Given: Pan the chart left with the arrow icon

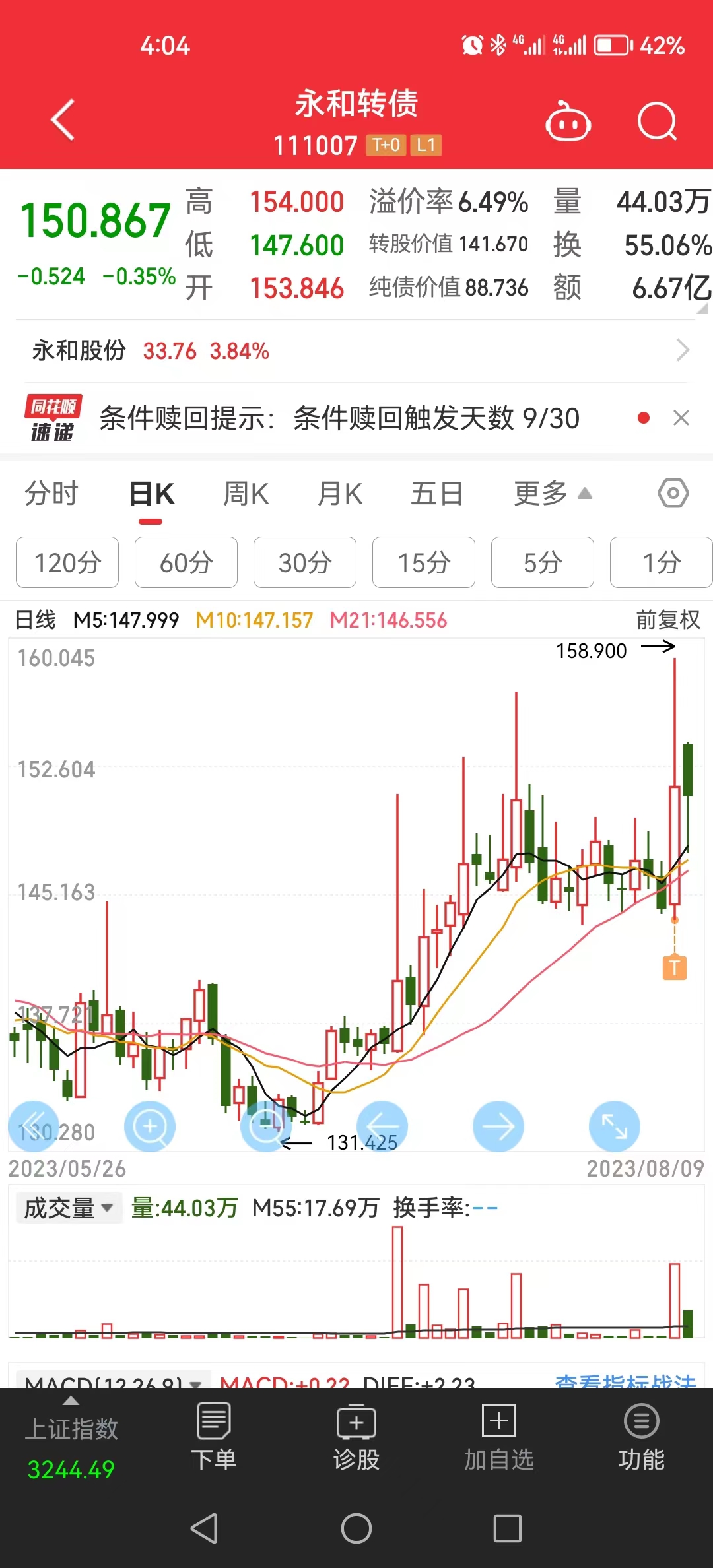Looking at the screenshot, I should [x=382, y=1127].
